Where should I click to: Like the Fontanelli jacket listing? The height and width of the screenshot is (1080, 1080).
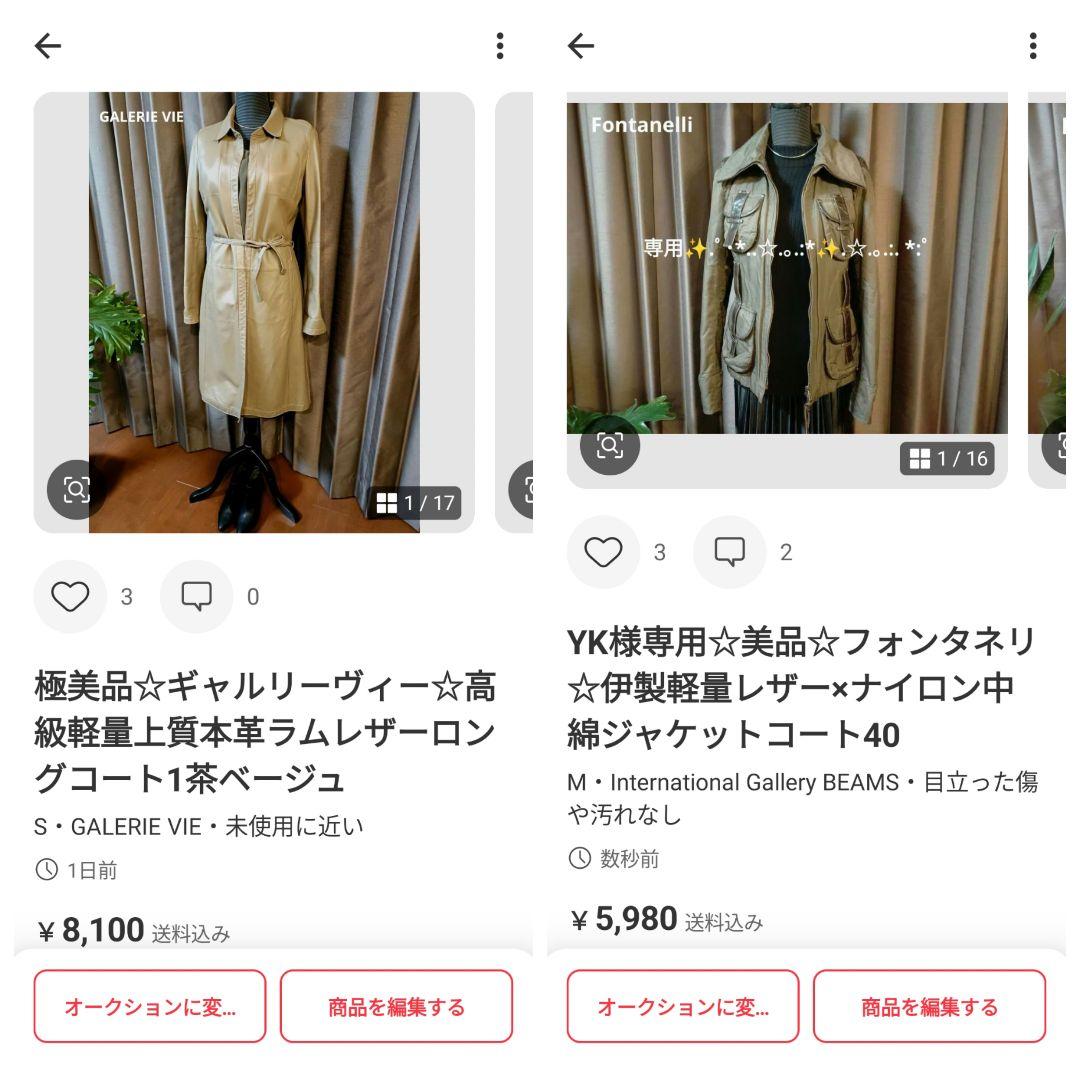(x=603, y=552)
